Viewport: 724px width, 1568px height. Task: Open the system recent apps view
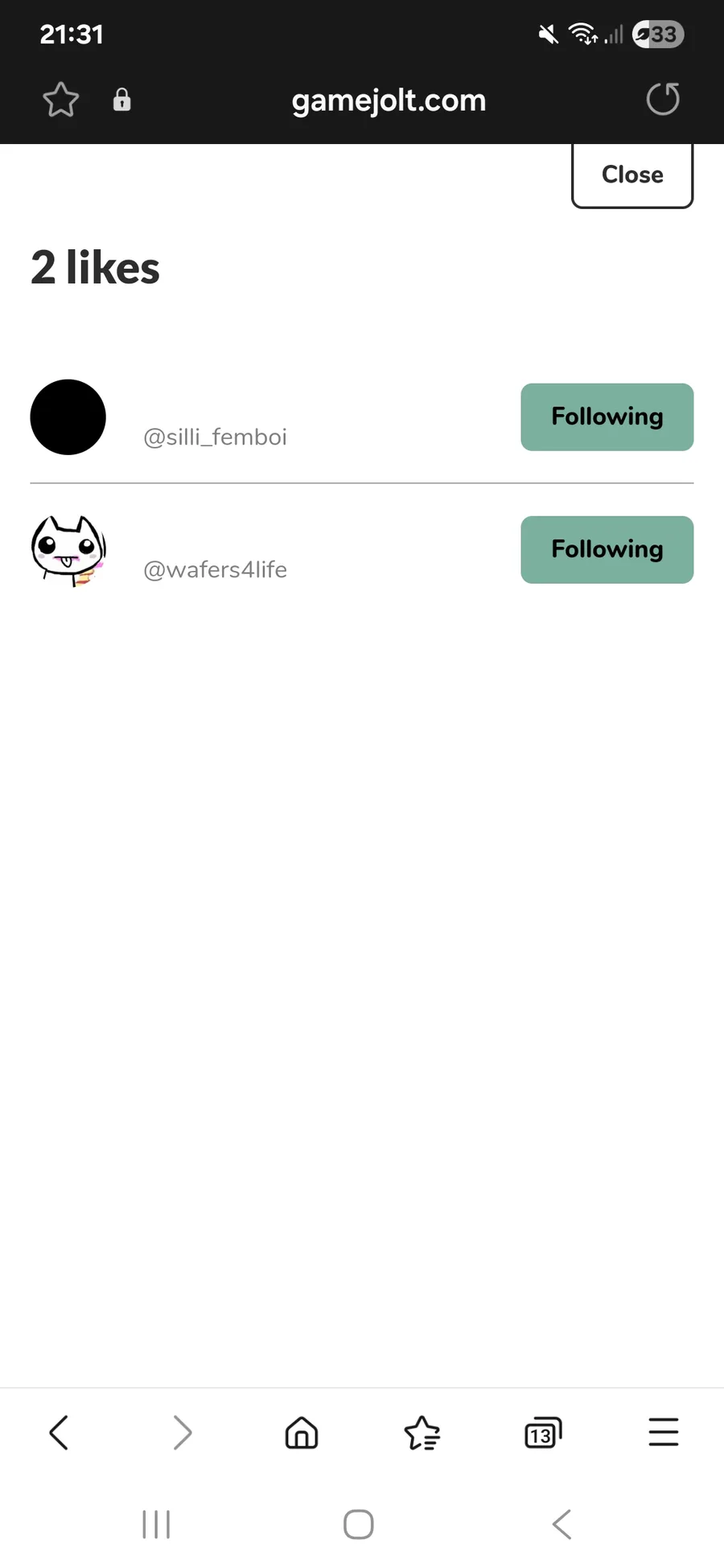(156, 1524)
